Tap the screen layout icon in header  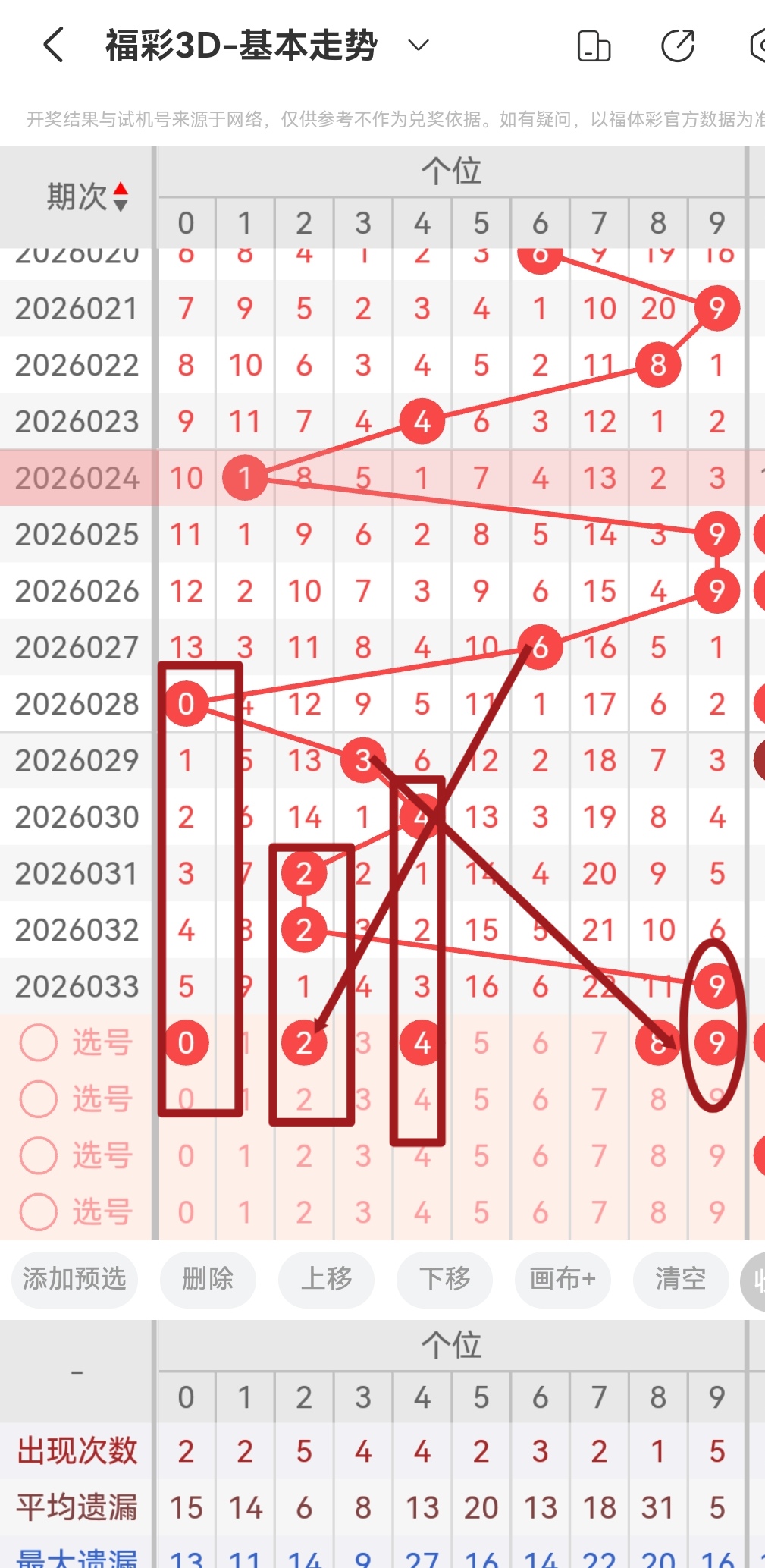coord(594,46)
